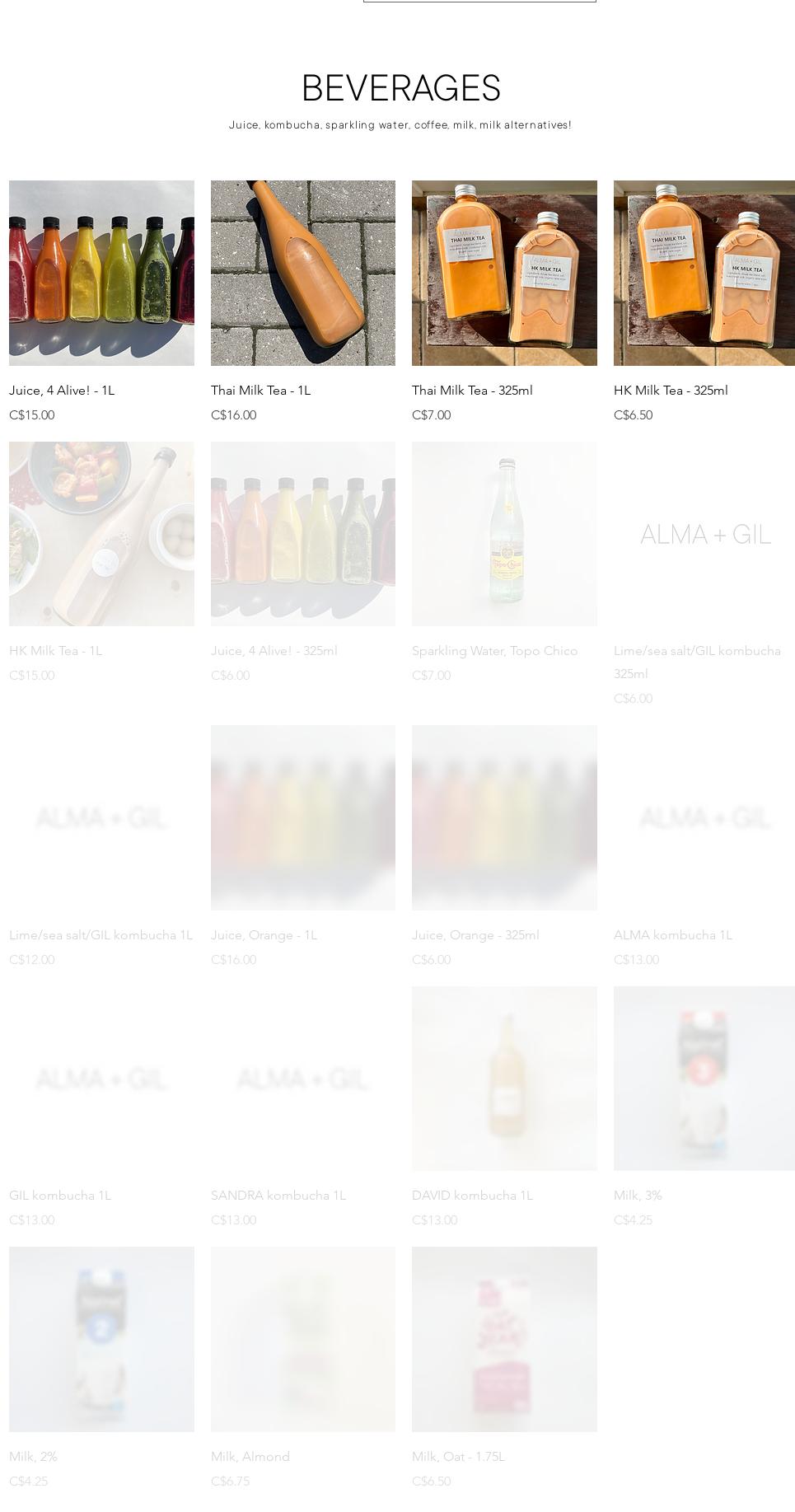View the Thai Milk Tea - 1L item
The height and width of the screenshot is (1512, 795).
pos(302,273)
